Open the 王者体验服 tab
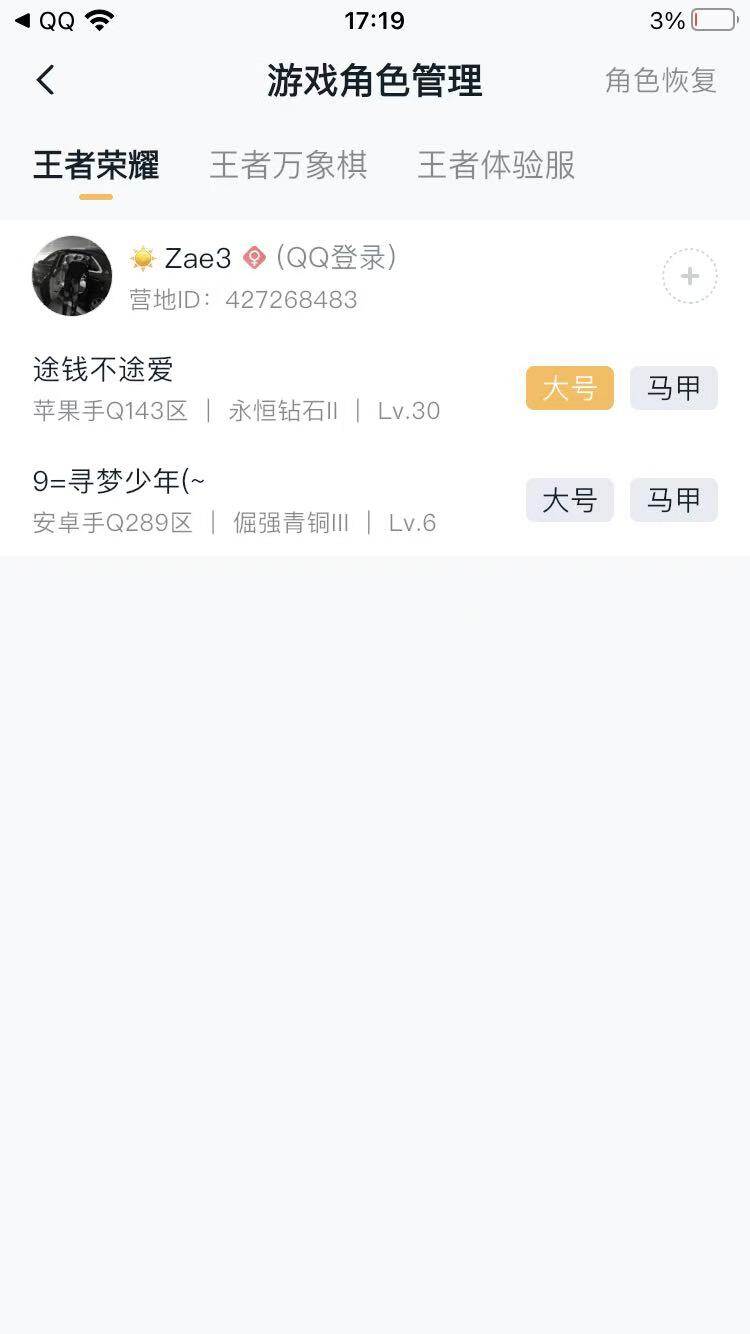This screenshot has width=750, height=1334. tap(495, 165)
